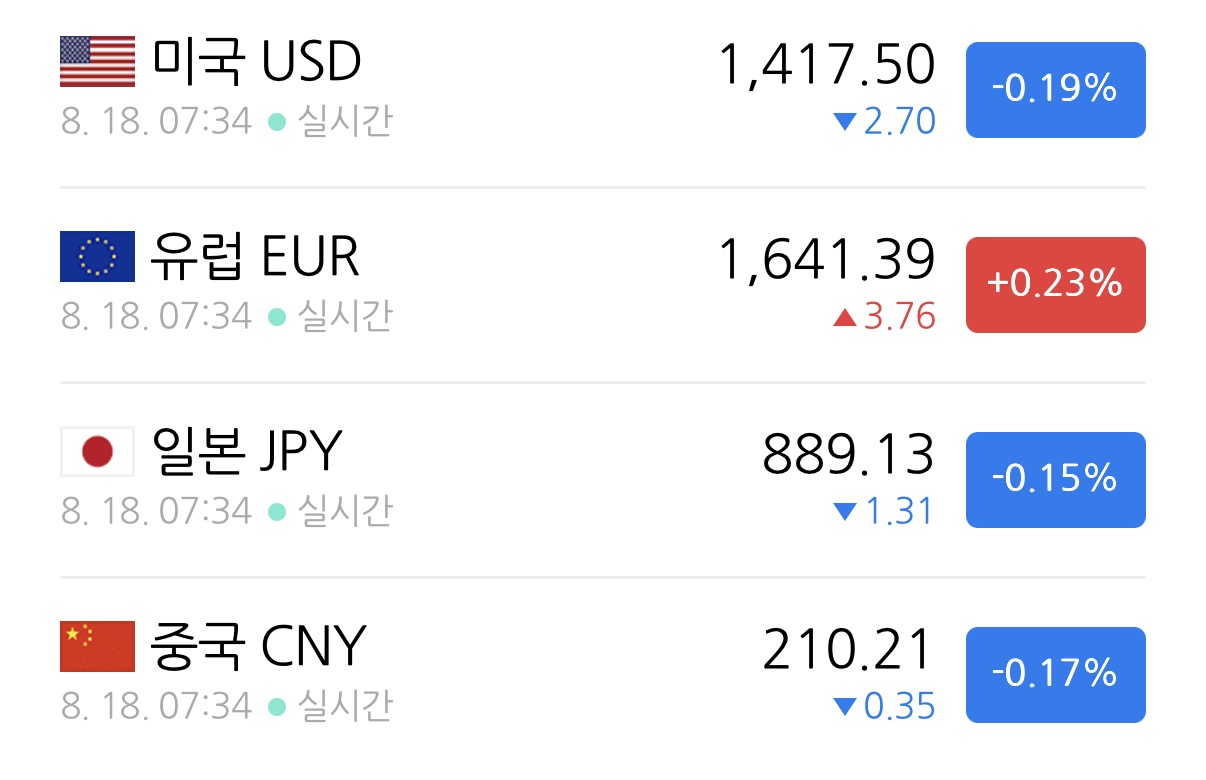
Task: Open the 일본 JPY exchange rate row
Action: tap(603, 480)
